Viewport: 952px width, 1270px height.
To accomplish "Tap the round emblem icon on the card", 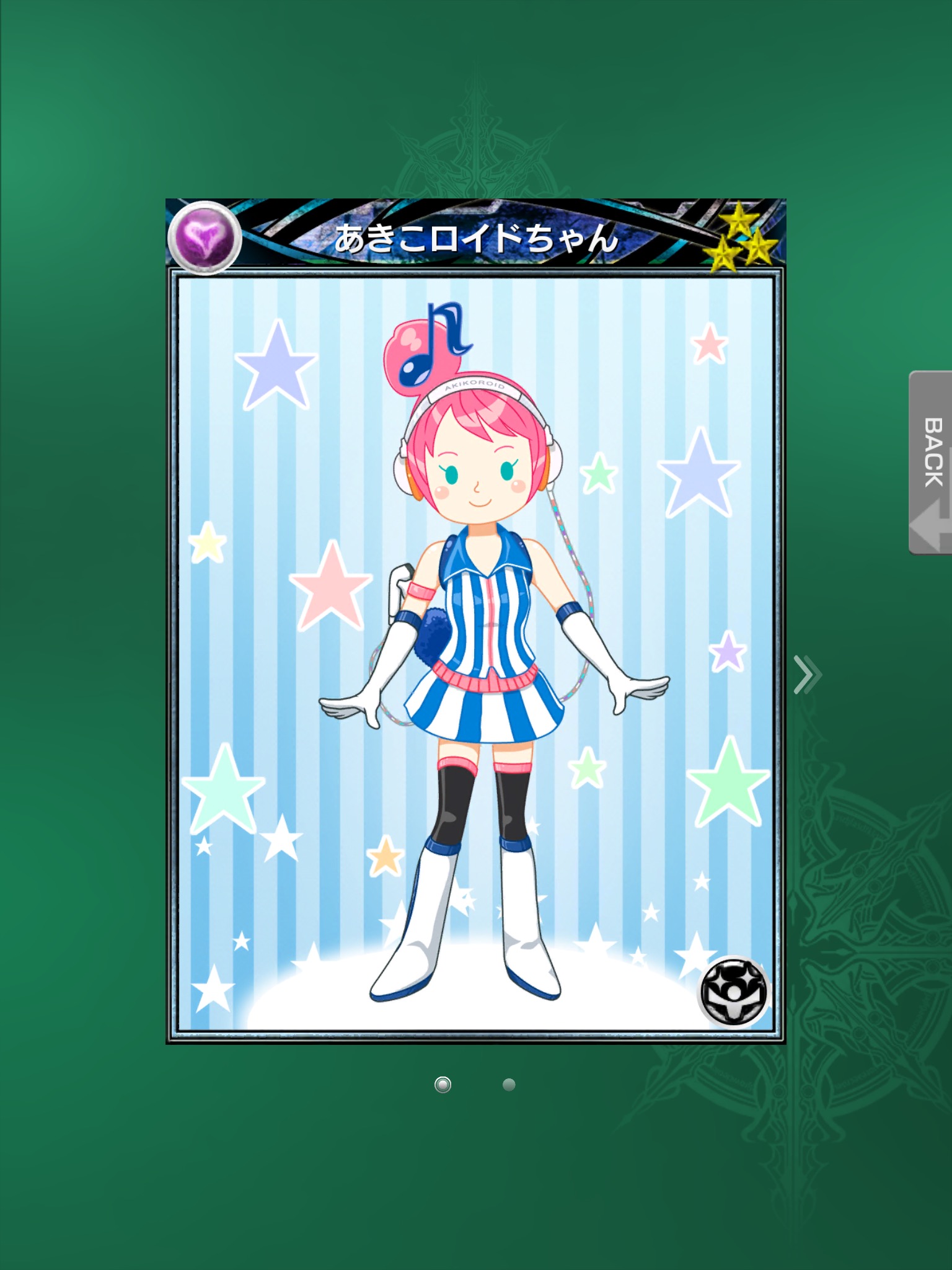I will [x=733, y=992].
